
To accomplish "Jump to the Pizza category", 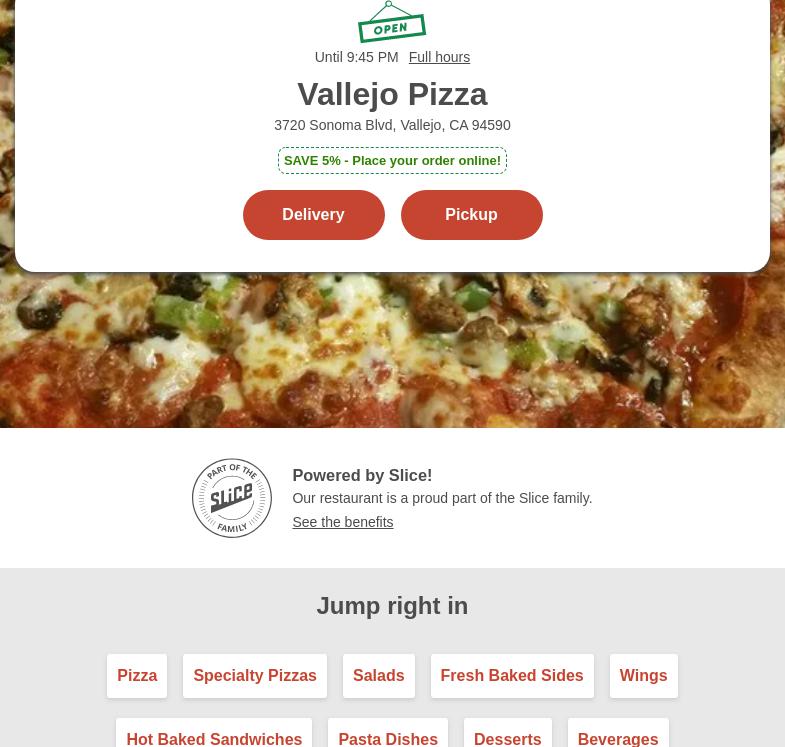I will pyautogui.click(x=137, y=676).
